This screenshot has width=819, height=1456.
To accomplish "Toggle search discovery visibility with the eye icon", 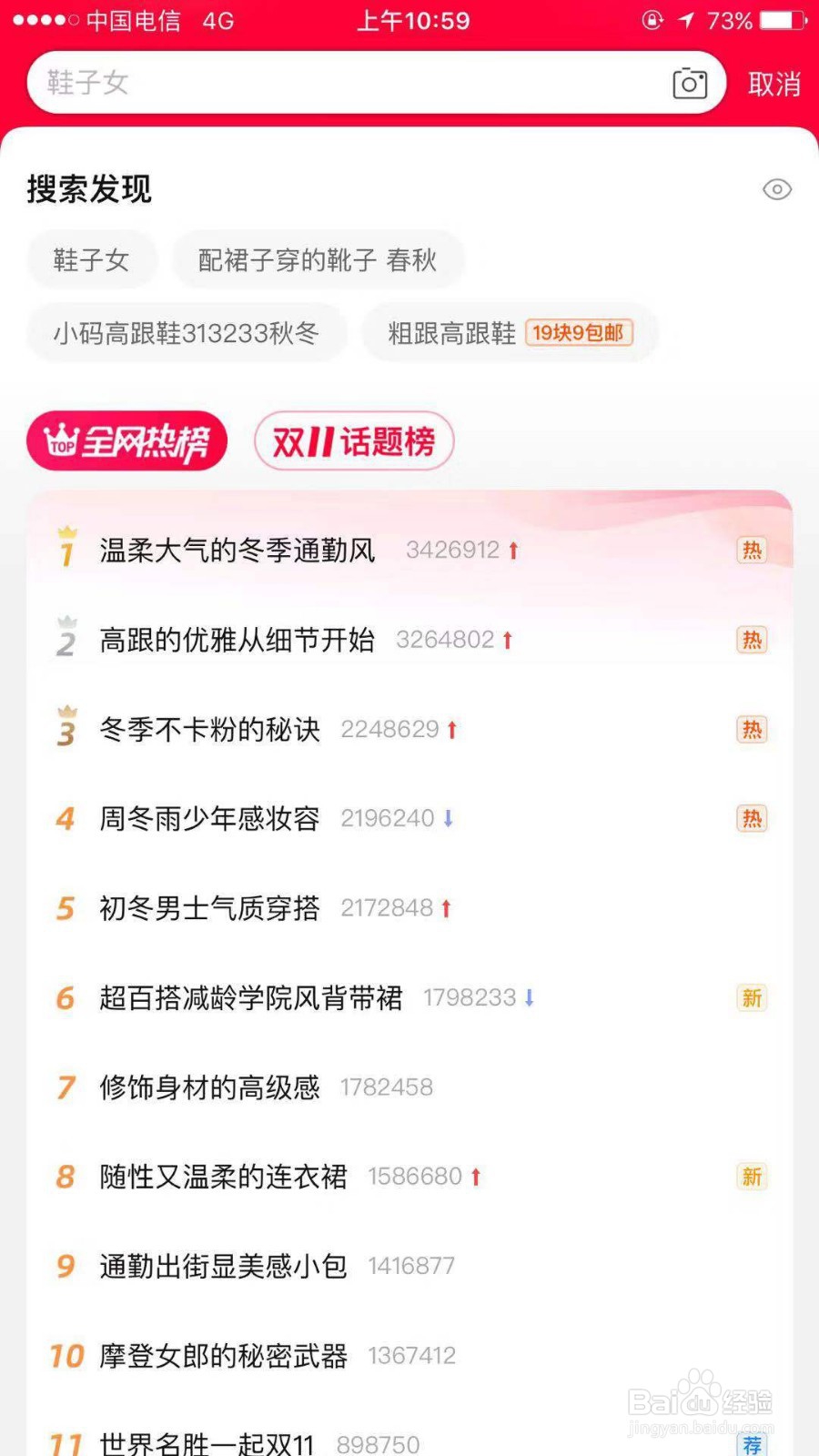I will (776, 189).
